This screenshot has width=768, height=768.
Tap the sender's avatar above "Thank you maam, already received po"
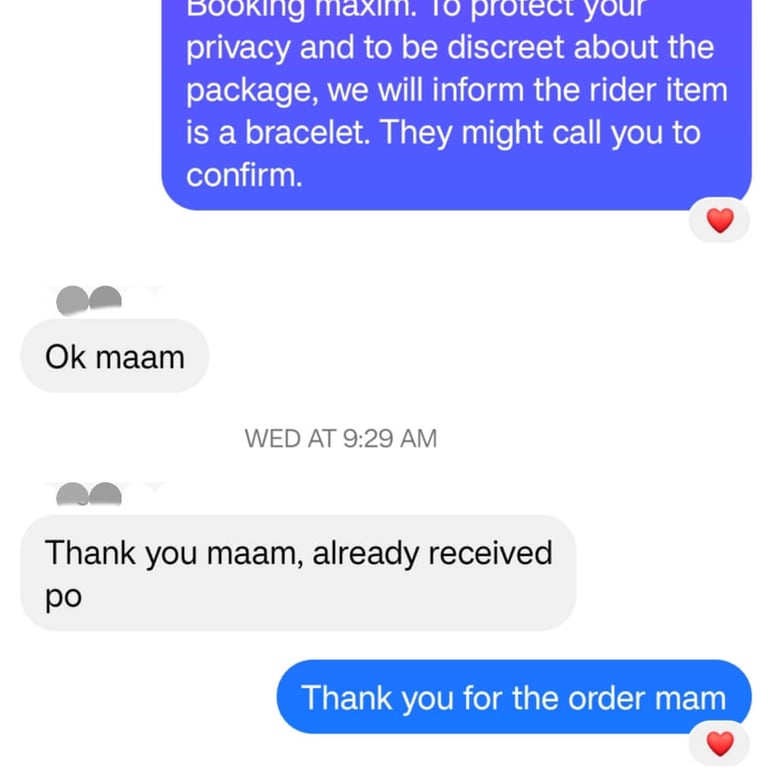(89, 493)
